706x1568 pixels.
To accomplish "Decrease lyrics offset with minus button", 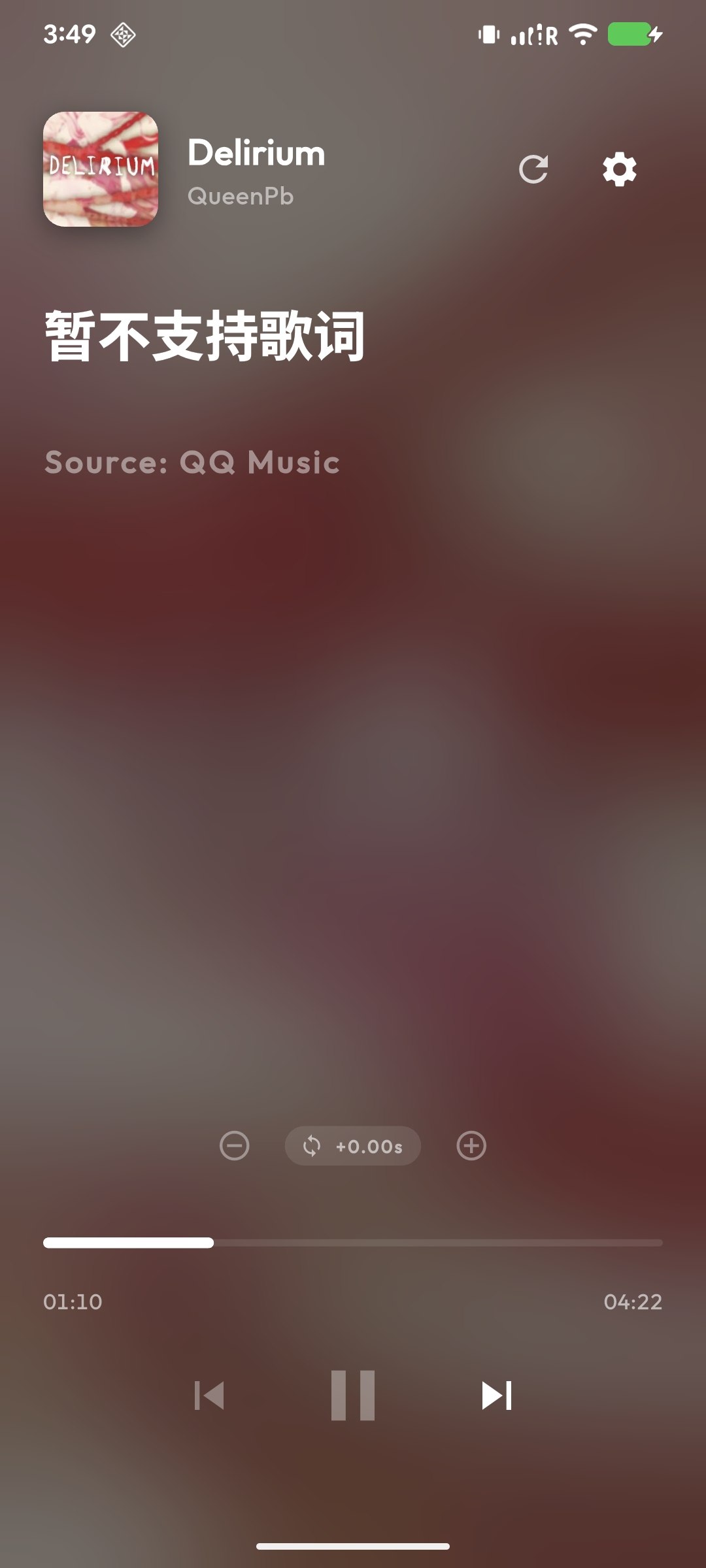I will click(234, 1146).
